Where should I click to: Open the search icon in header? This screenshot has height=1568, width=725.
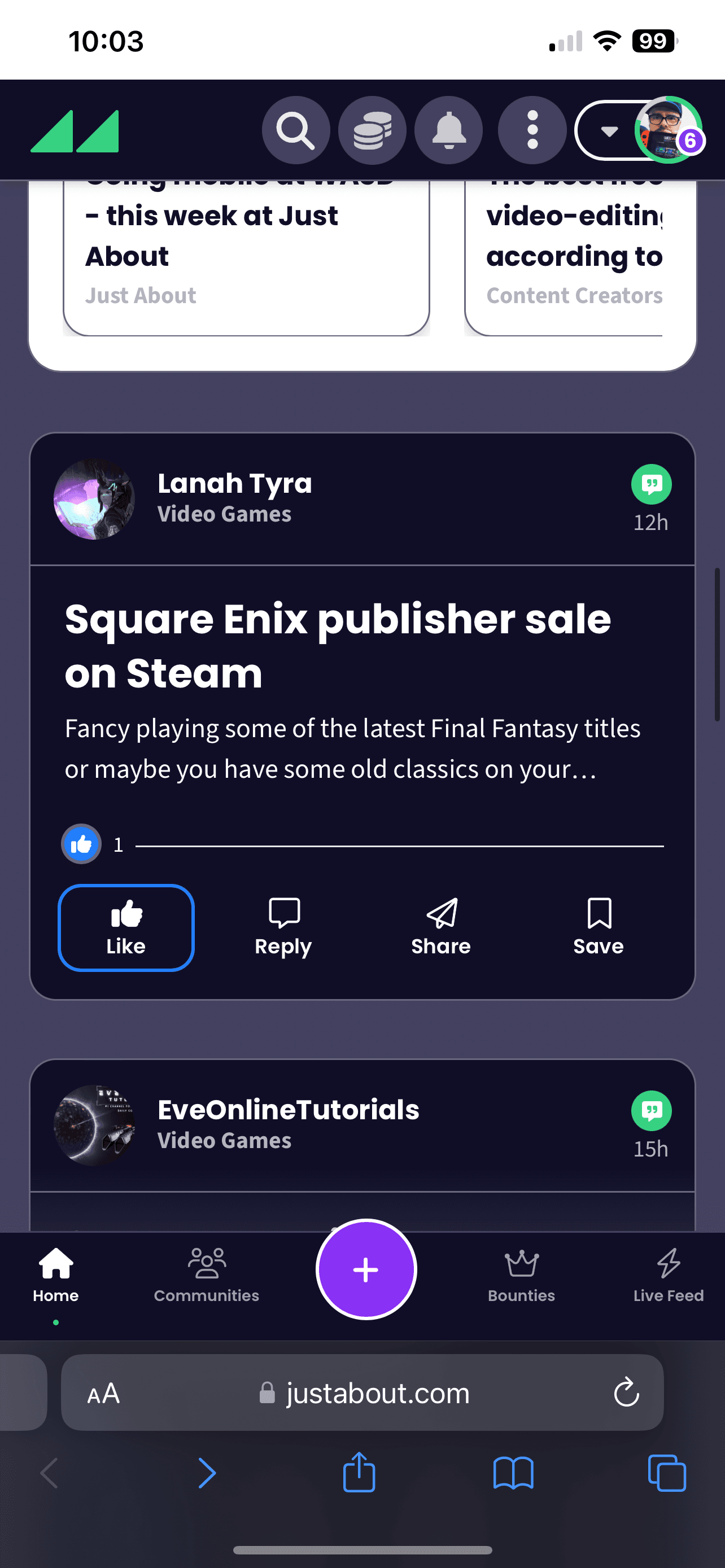point(296,130)
